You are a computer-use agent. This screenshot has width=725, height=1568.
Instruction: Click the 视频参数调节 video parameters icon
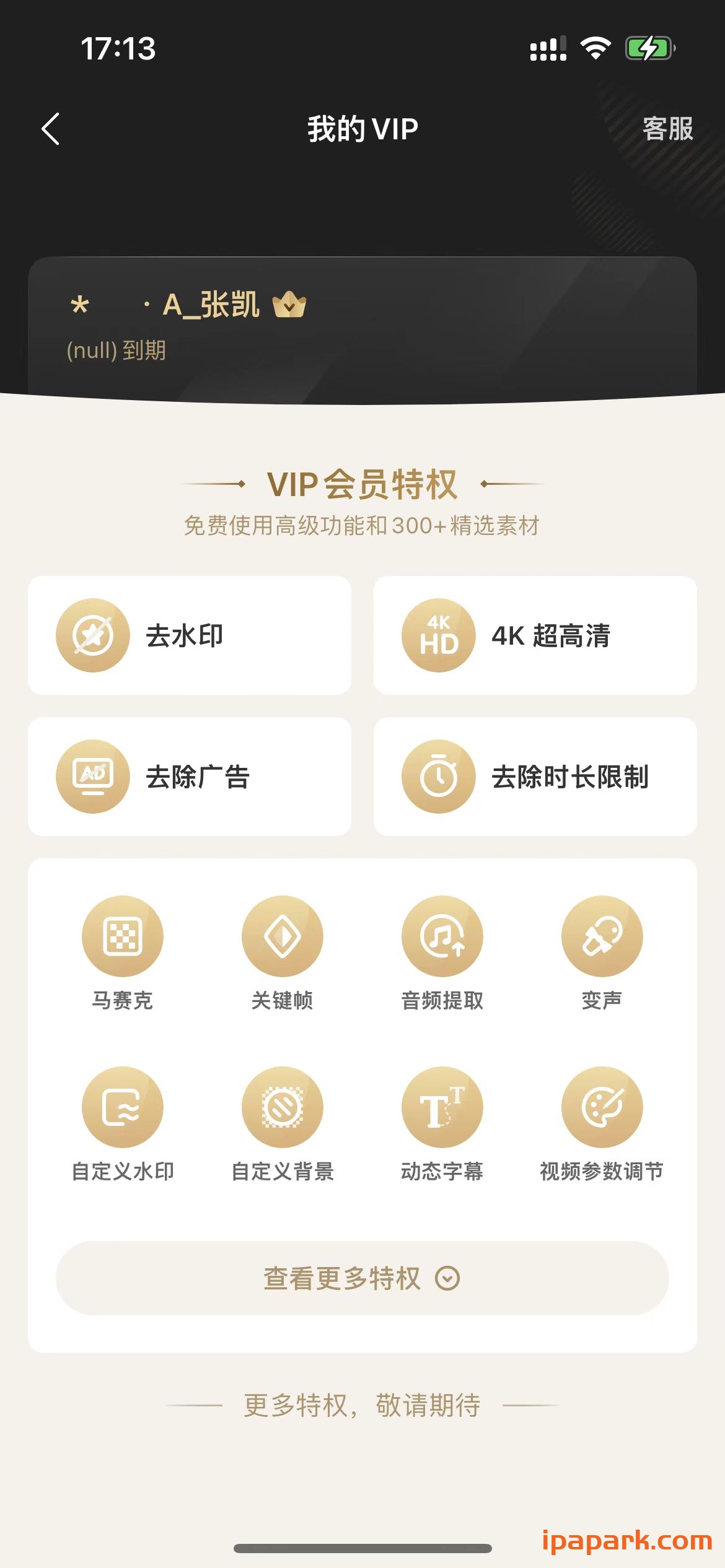coord(601,1107)
